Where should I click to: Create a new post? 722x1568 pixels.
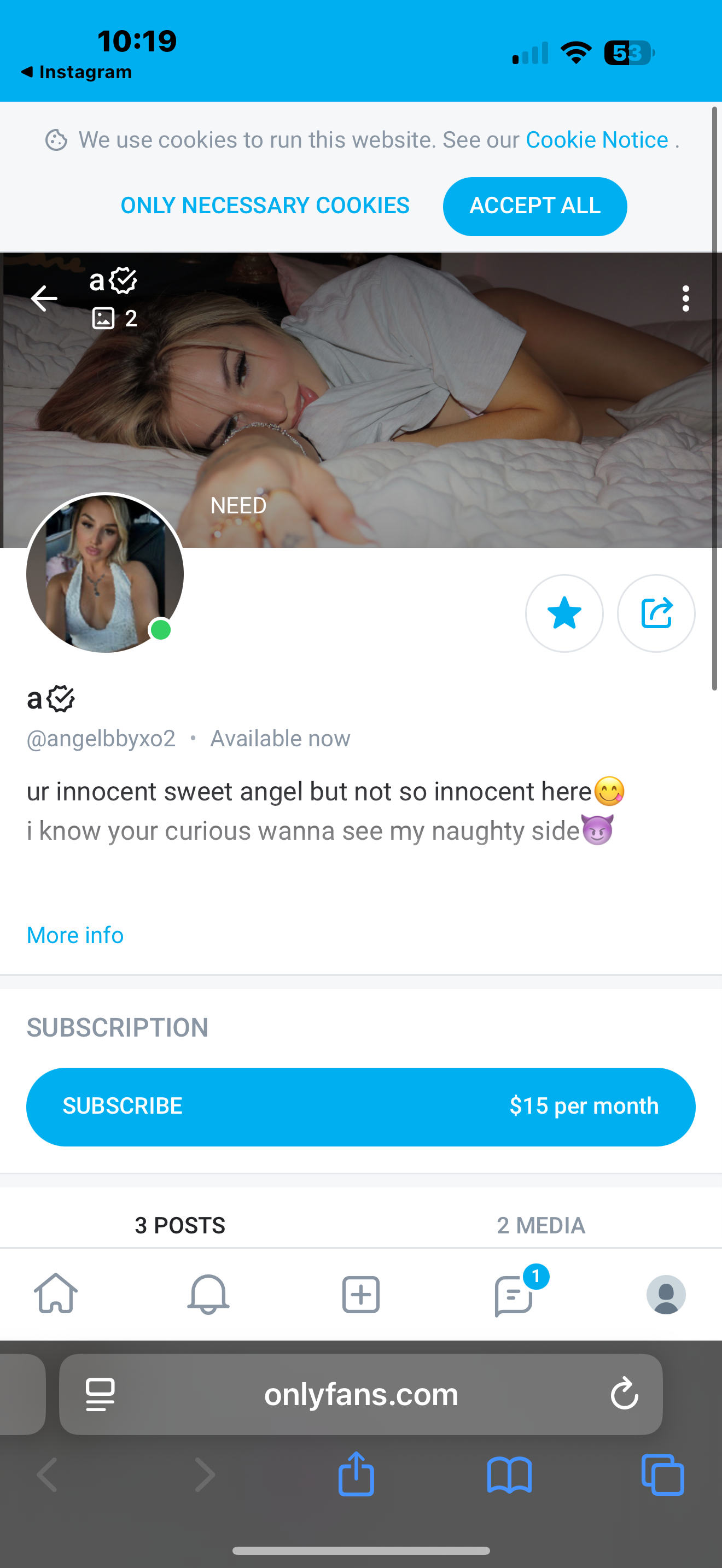pyautogui.click(x=360, y=1294)
